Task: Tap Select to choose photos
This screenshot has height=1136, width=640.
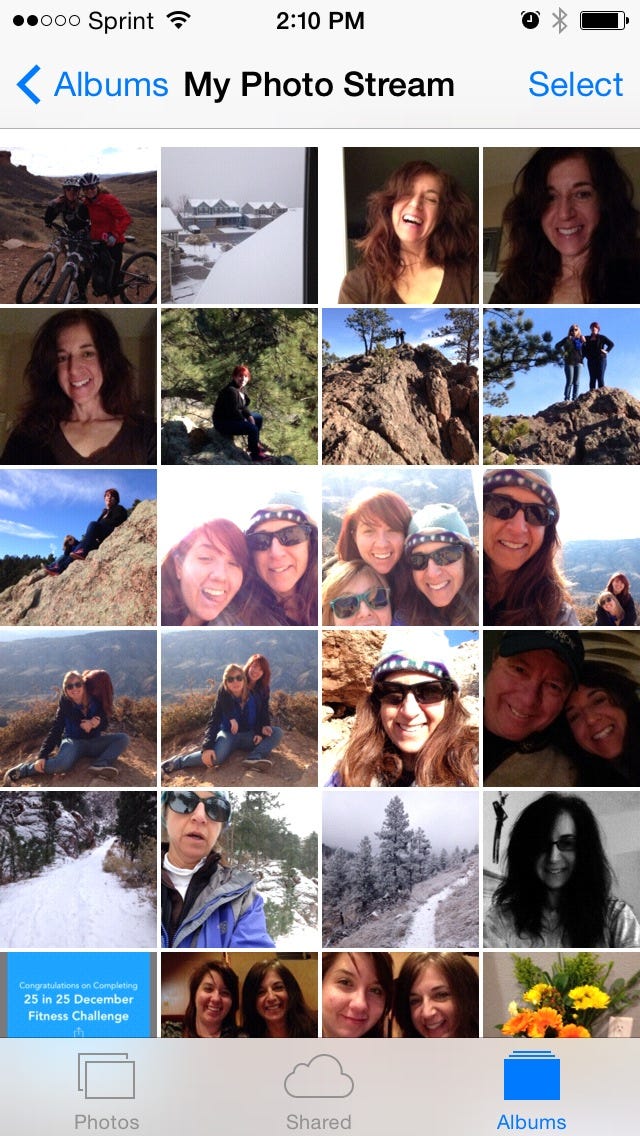Action: point(575,85)
